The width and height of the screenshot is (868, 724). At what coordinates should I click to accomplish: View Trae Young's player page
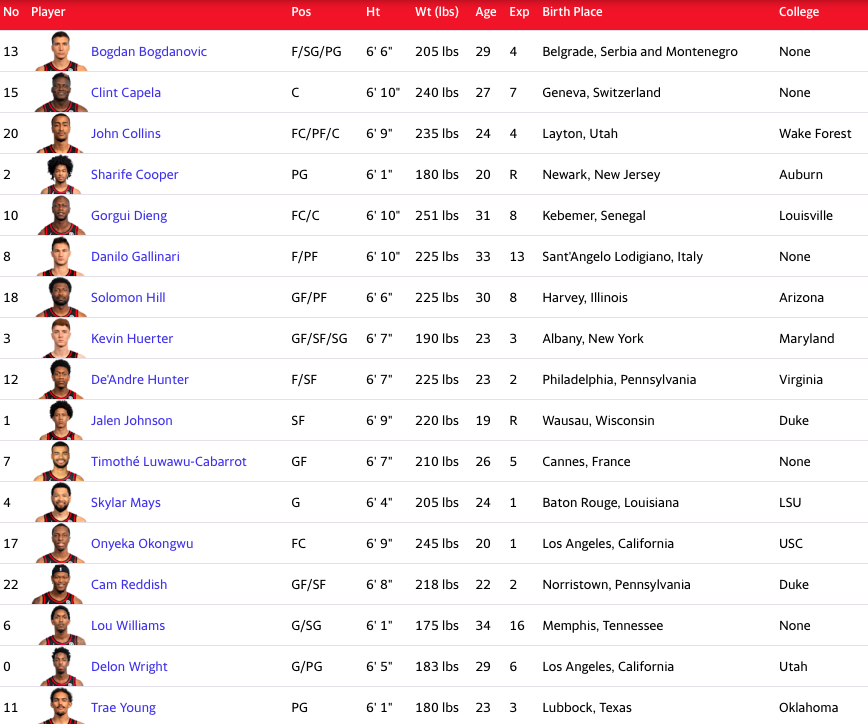(x=123, y=707)
